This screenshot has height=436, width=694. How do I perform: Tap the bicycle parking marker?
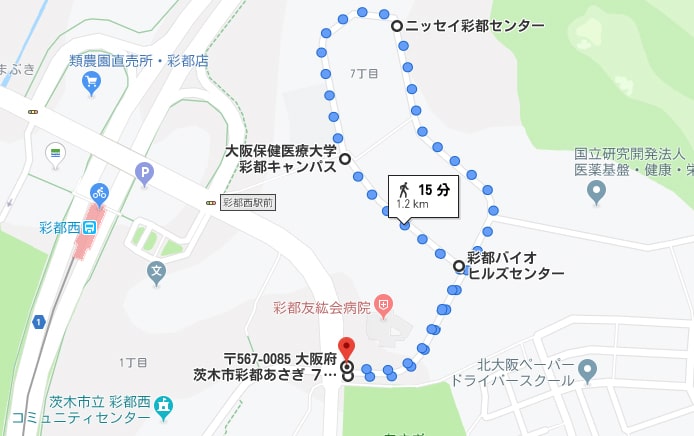click(x=98, y=191)
